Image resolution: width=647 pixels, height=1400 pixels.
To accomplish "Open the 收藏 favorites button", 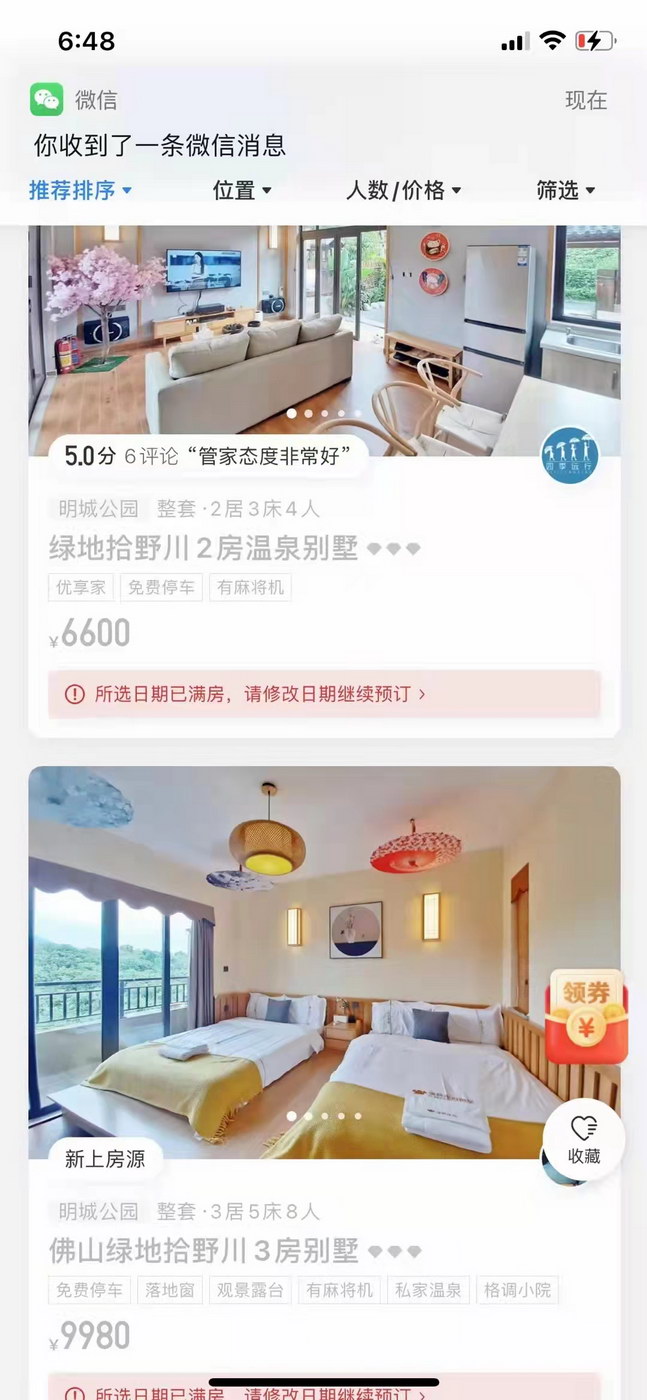I will pyautogui.click(x=584, y=1140).
